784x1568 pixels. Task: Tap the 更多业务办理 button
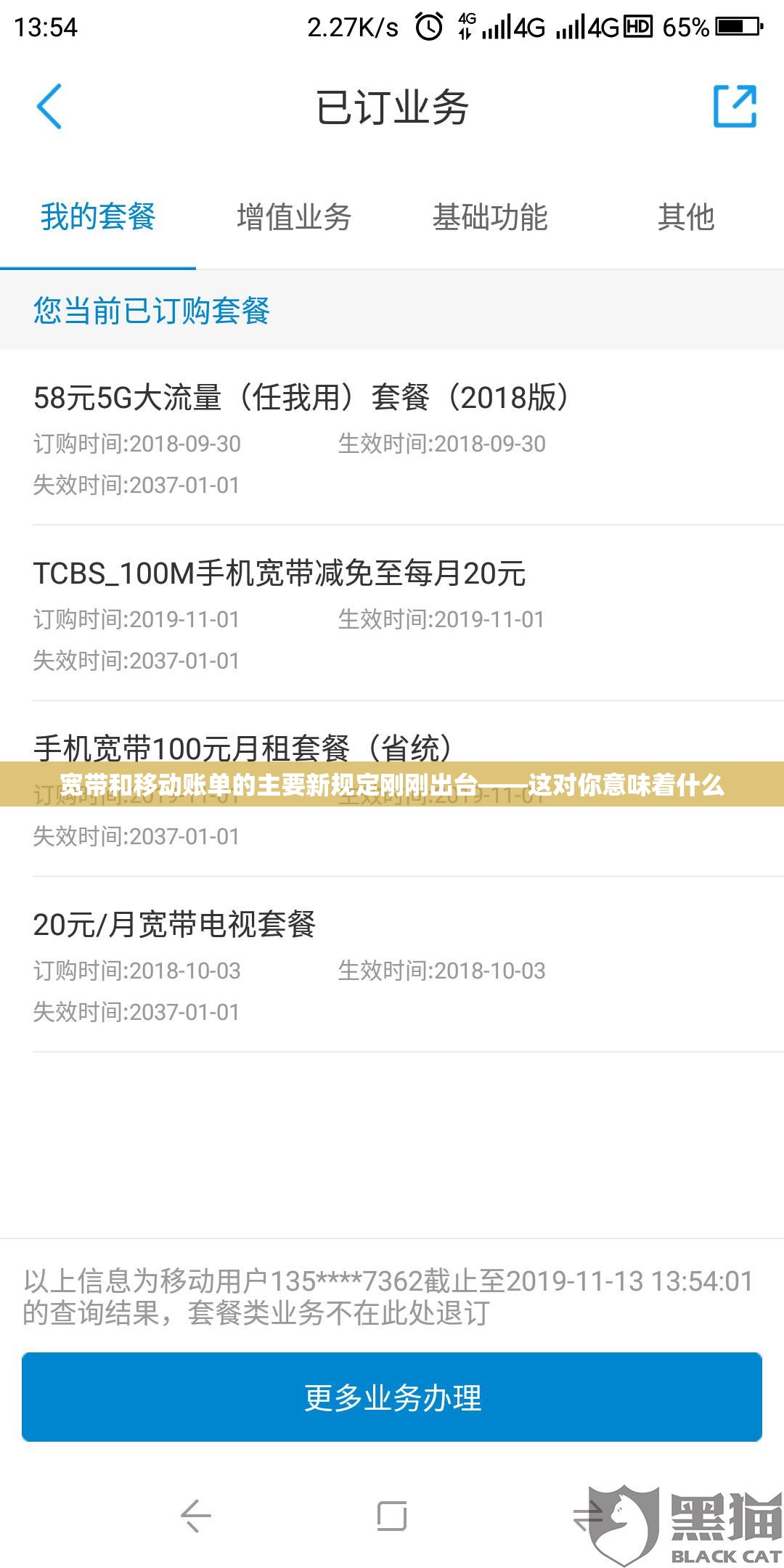pyautogui.click(x=392, y=1397)
